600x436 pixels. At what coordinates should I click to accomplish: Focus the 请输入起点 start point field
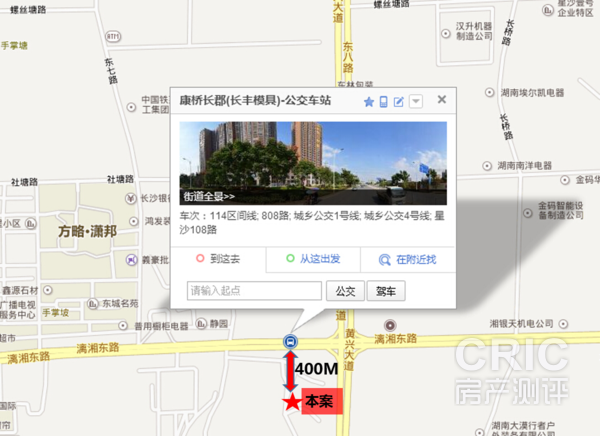[253, 292]
